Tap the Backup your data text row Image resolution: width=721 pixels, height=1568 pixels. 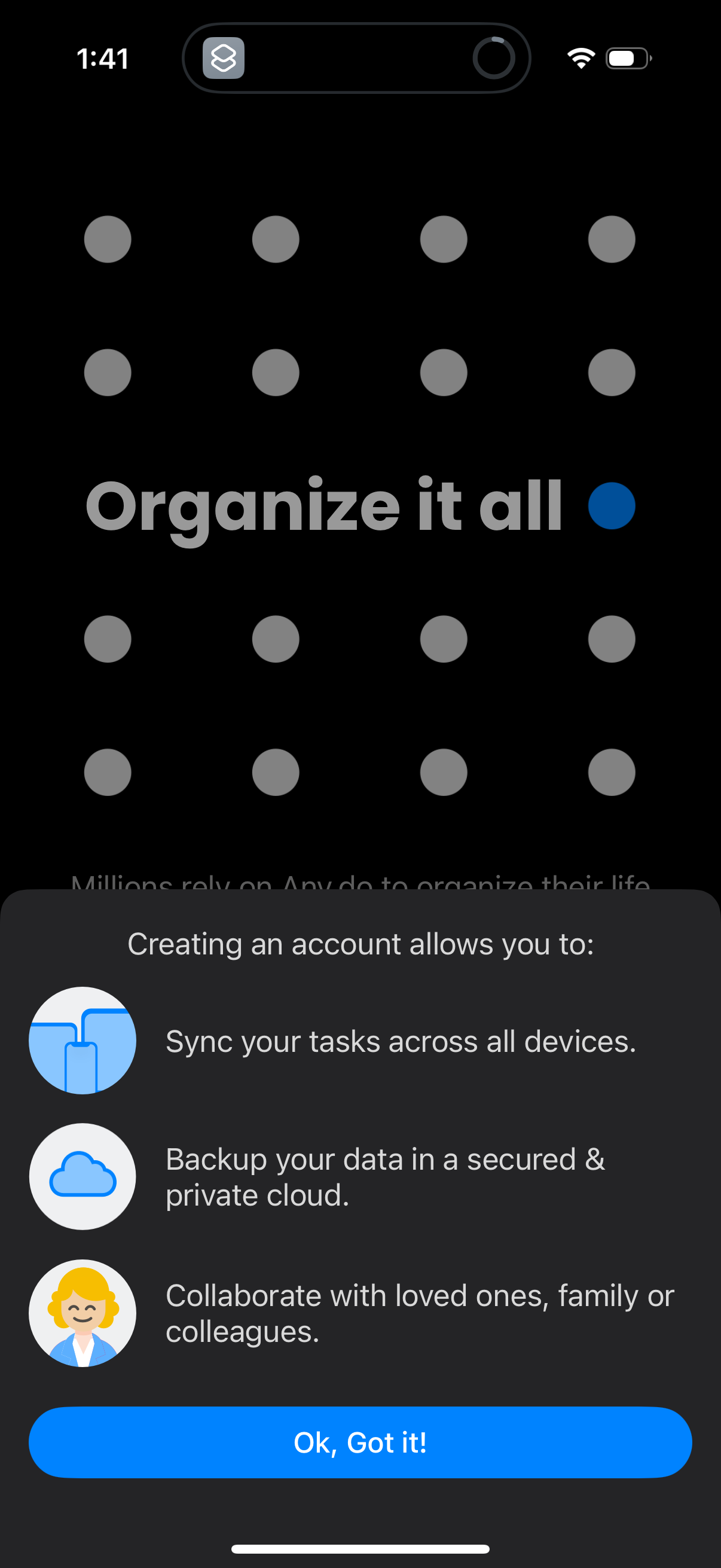[384, 1177]
